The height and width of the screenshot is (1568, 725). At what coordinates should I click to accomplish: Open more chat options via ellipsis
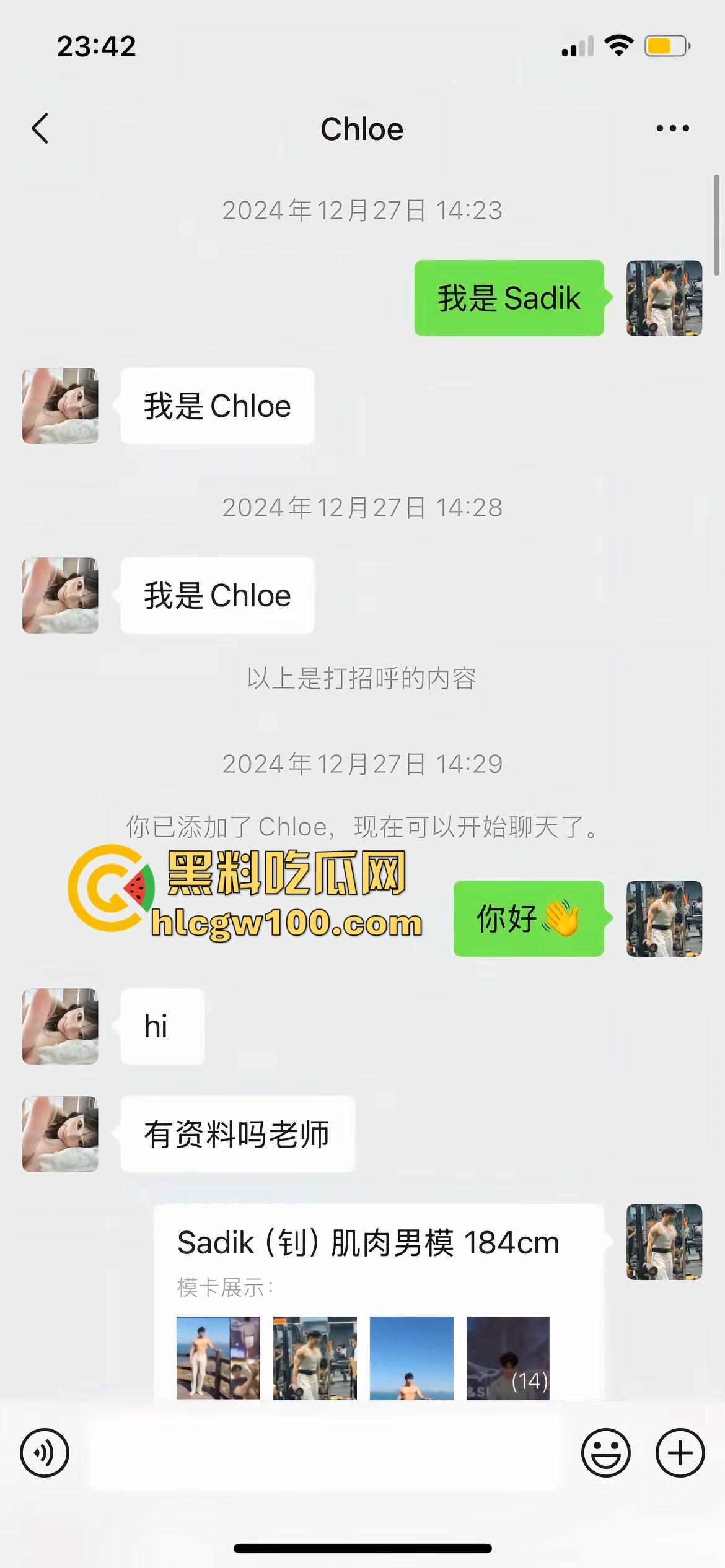(x=672, y=128)
